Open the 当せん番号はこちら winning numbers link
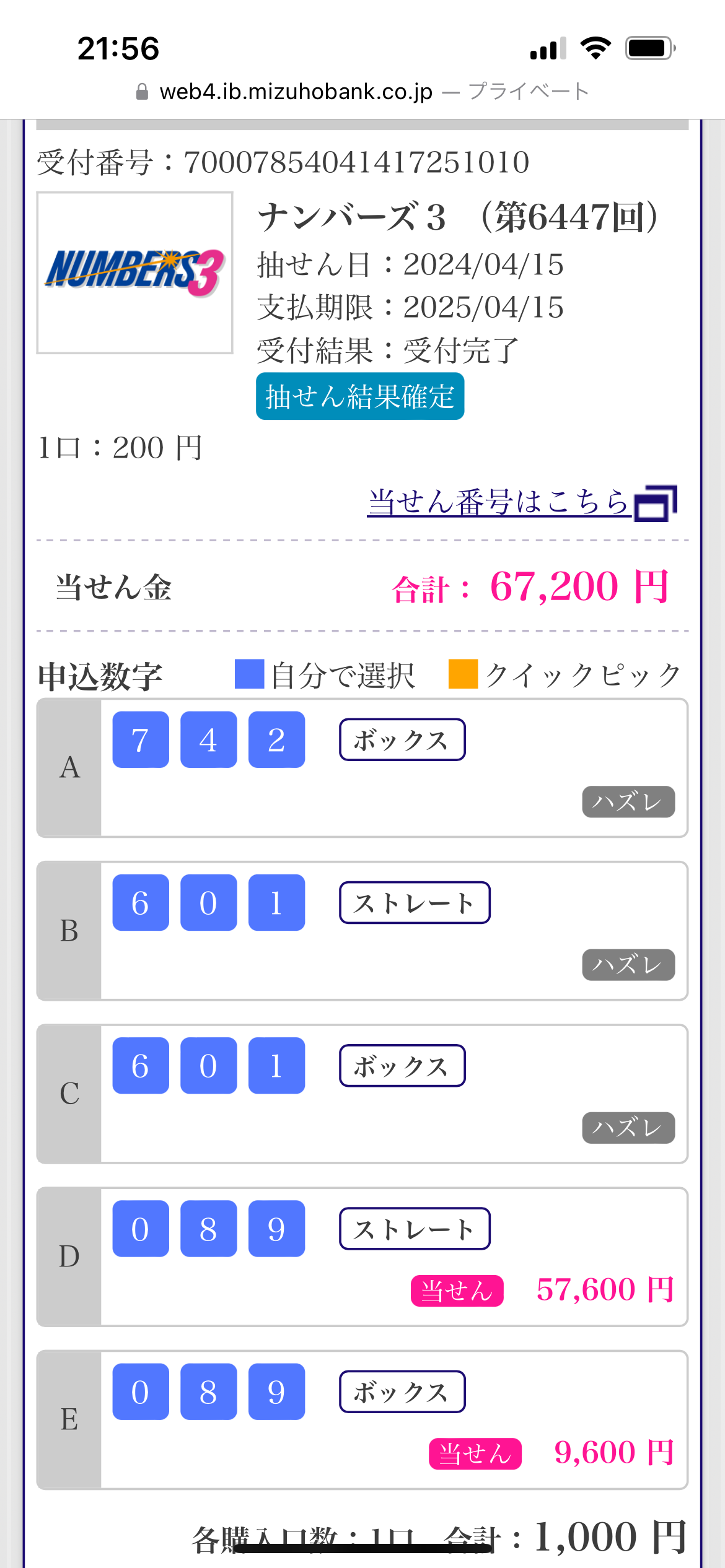Image resolution: width=725 pixels, height=1568 pixels. click(x=522, y=502)
